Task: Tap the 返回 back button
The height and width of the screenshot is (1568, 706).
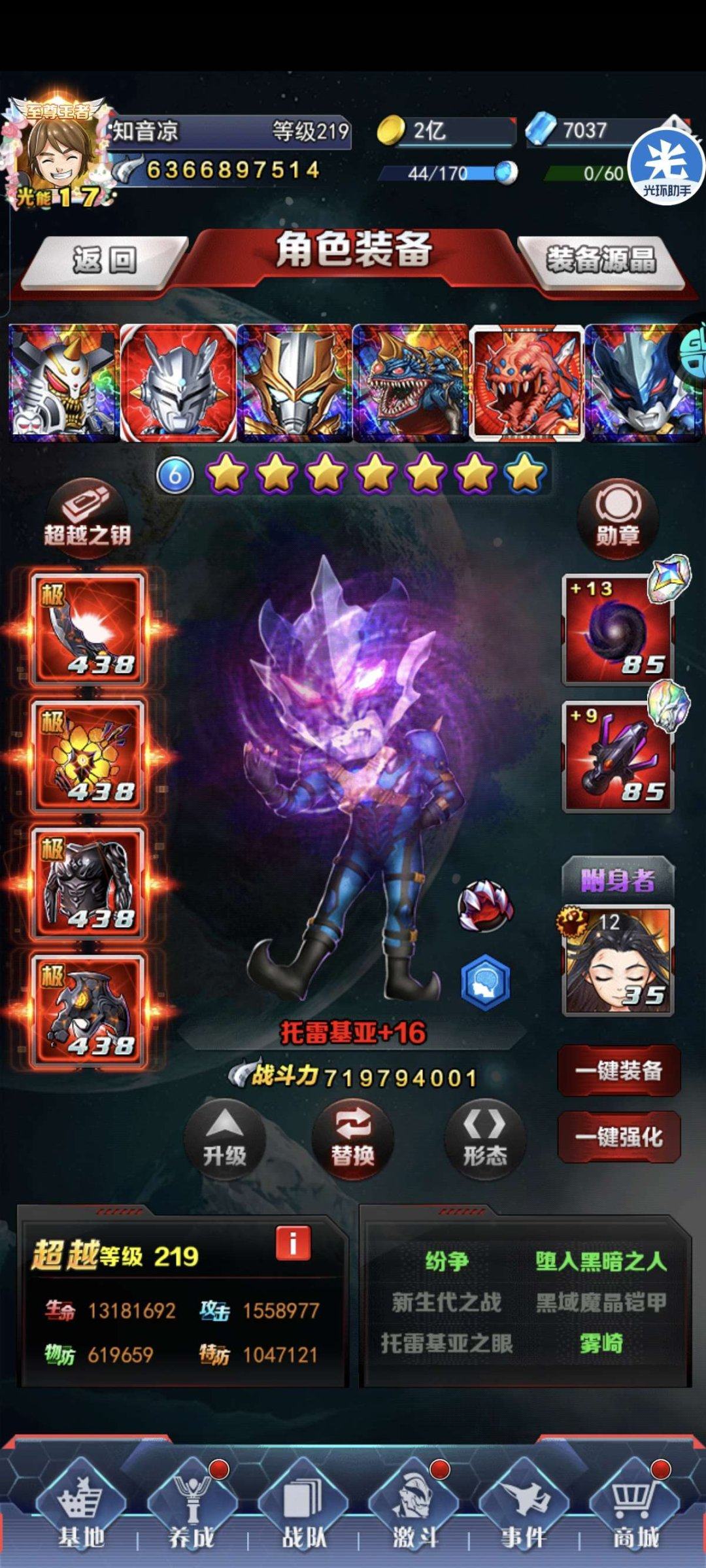Action: 105,261
